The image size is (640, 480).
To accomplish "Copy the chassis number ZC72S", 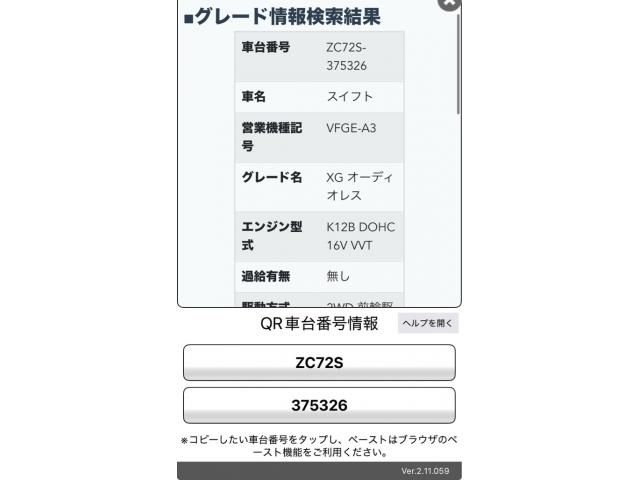I will click(x=319, y=363).
